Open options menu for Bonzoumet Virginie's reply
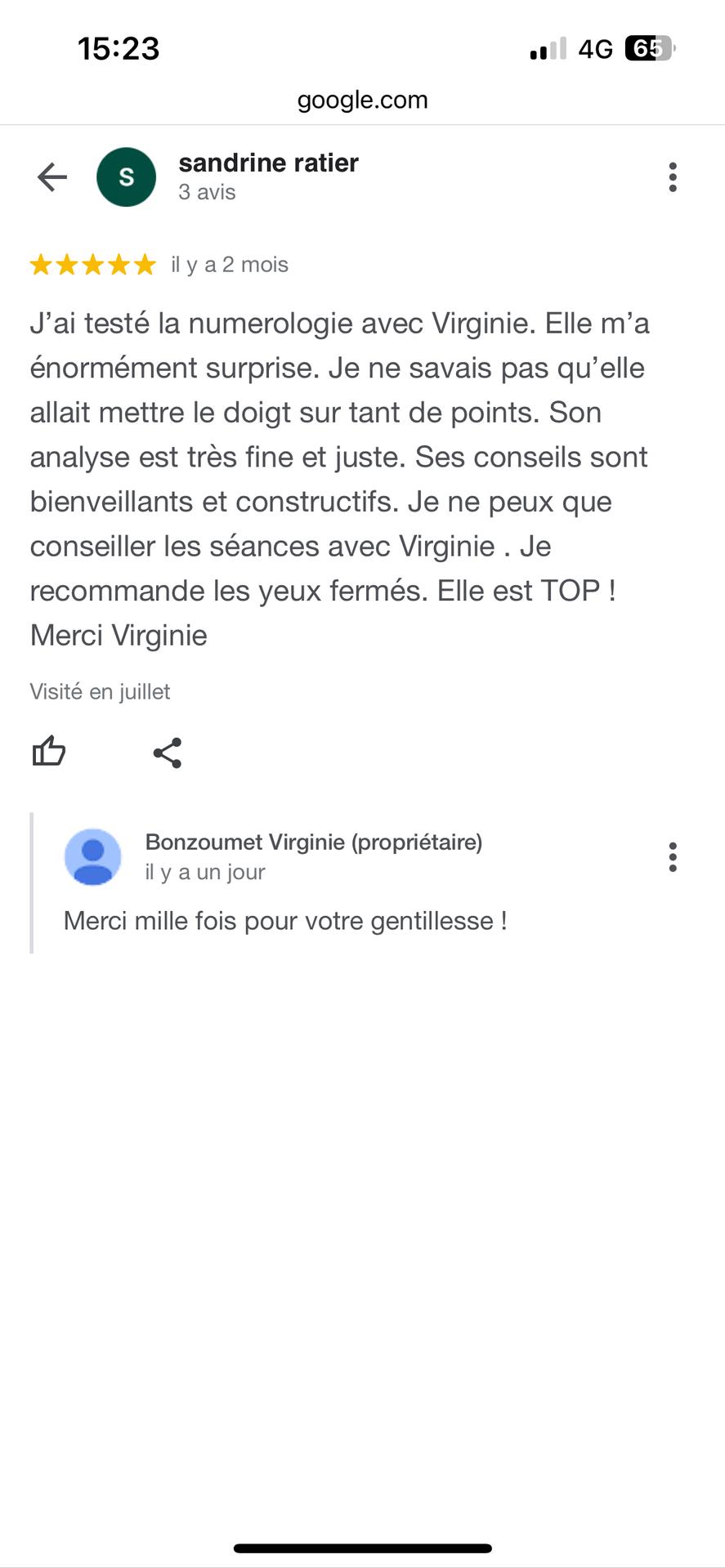Viewport: 725px width, 1568px height. click(x=672, y=857)
